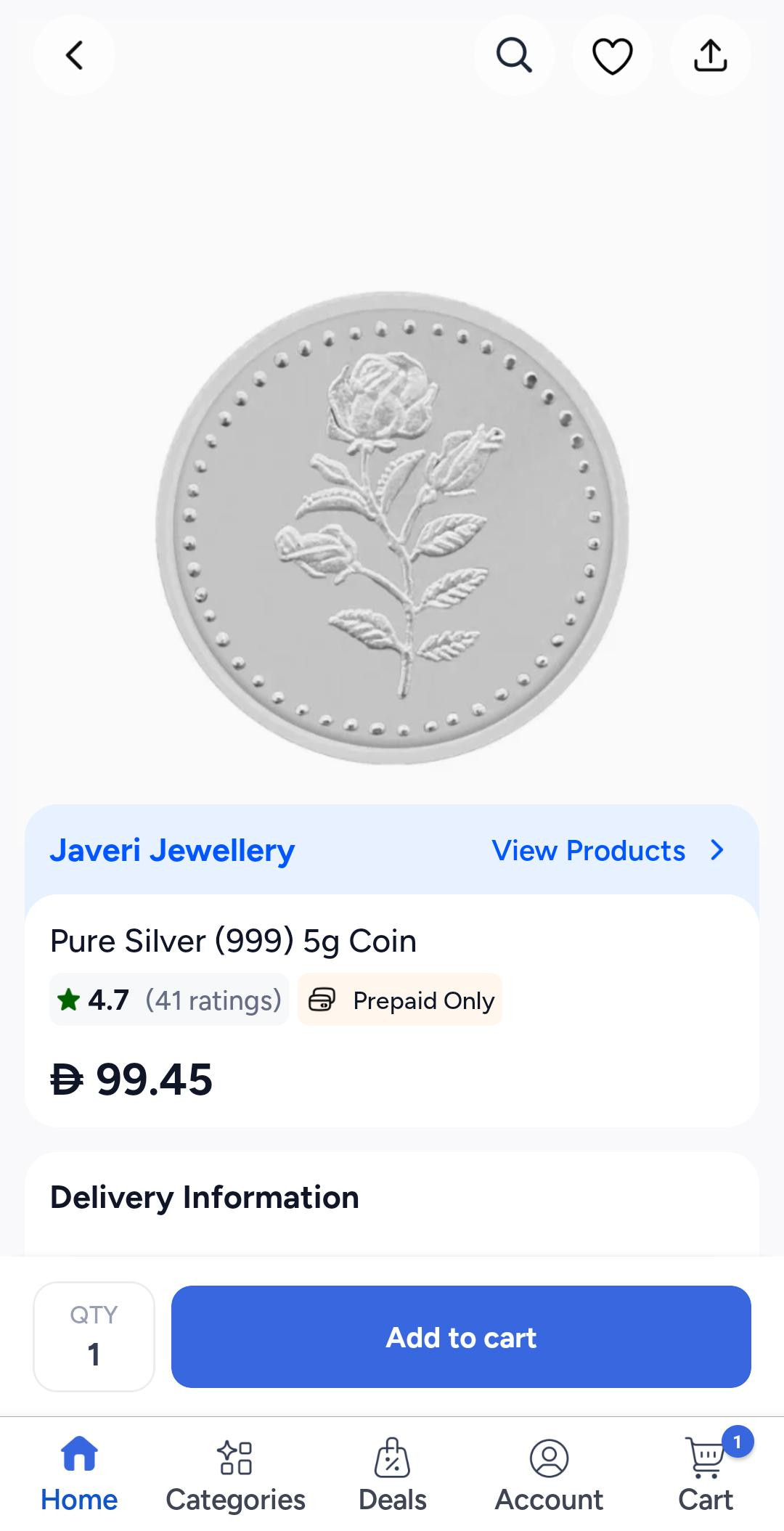
Task: Add the silver coin to wishlist
Action: (613, 55)
